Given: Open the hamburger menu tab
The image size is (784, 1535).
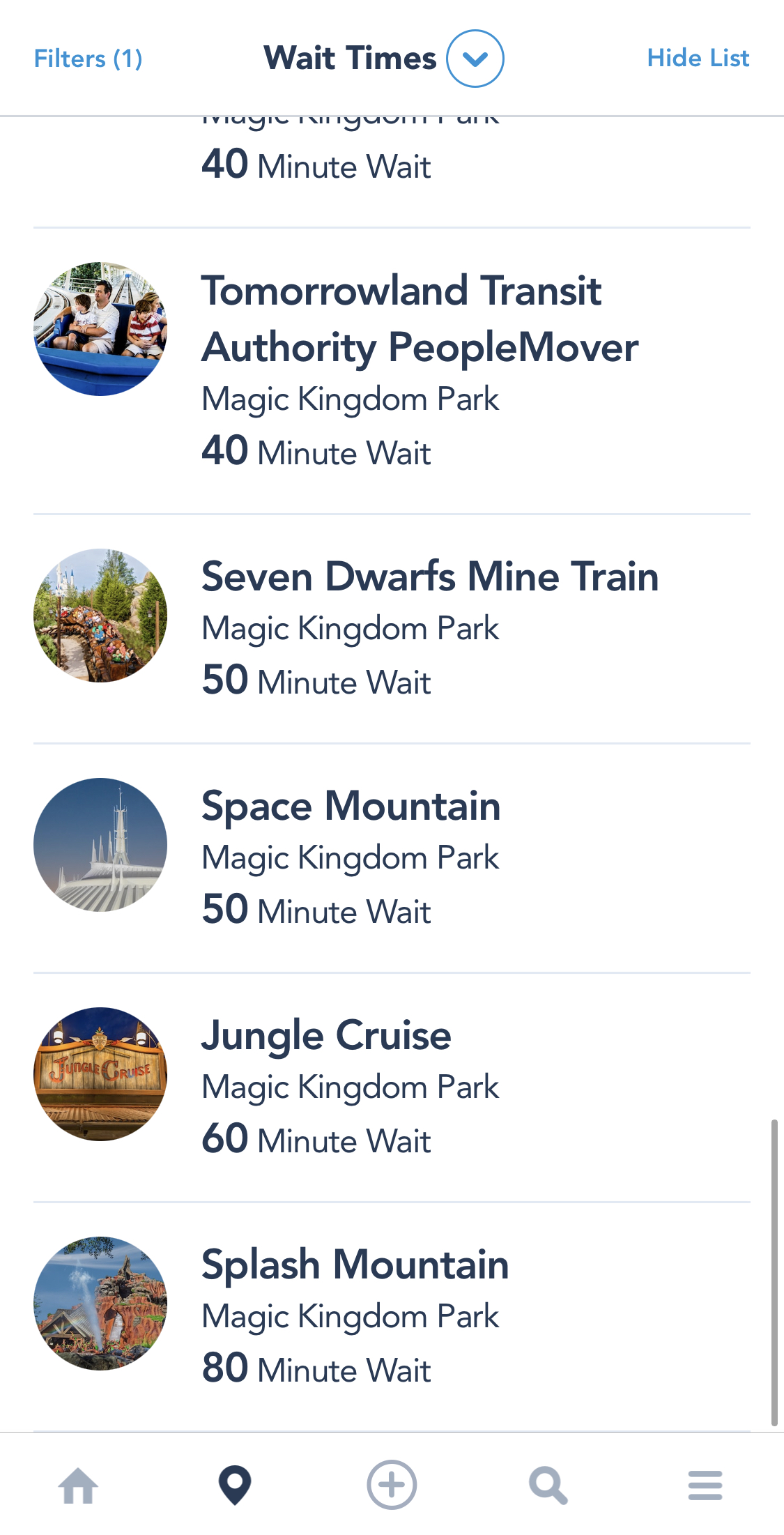Looking at the screenshot, I should coord(705,1486).
